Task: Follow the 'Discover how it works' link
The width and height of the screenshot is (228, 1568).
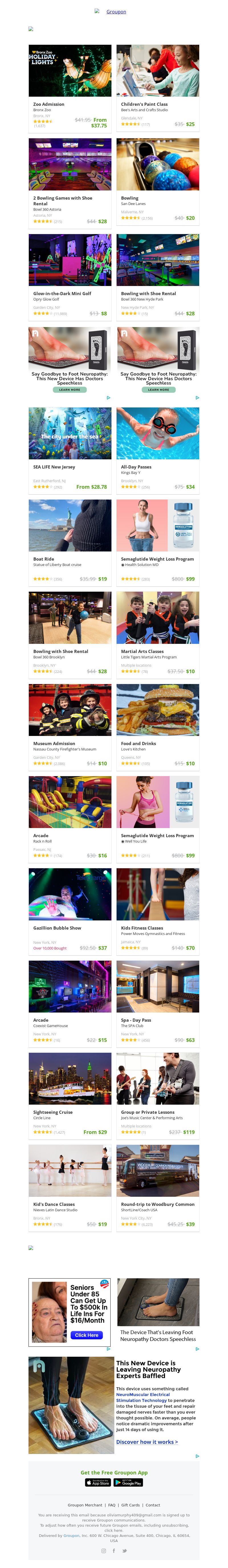Action: 146,1442
